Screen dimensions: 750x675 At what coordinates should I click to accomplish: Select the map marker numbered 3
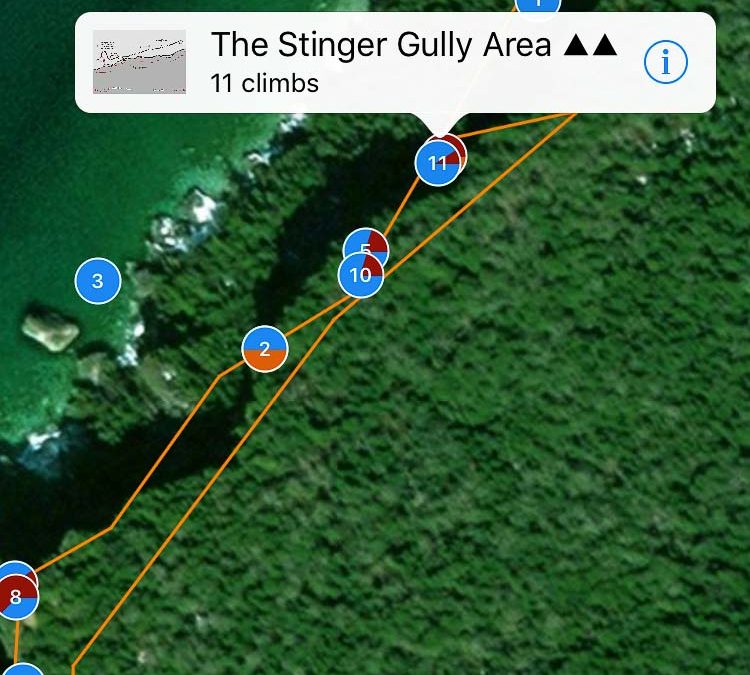(x=97, y=281)
